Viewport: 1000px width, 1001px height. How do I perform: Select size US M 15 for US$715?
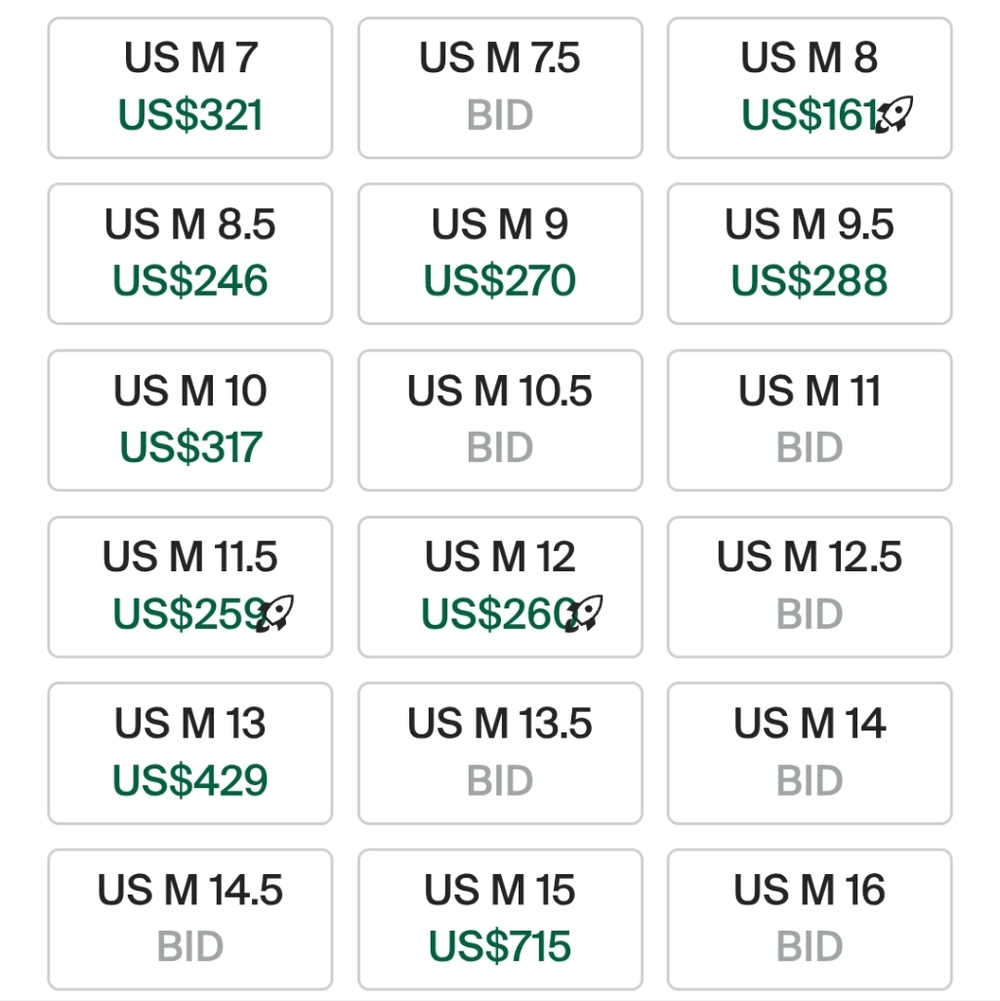click(500, 919)
